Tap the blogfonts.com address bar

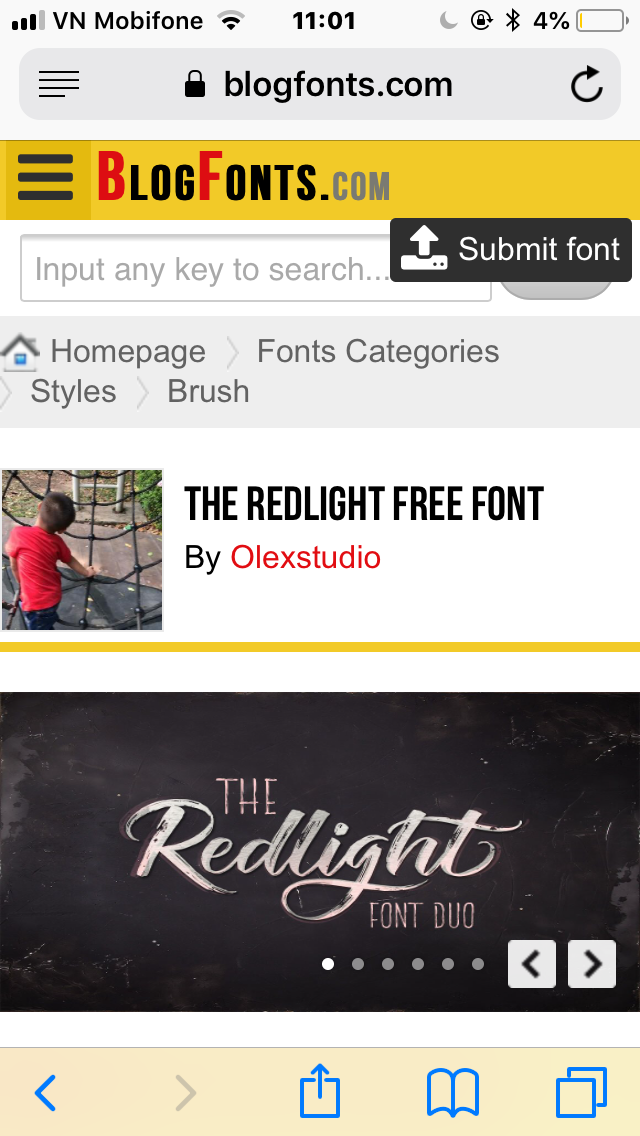[320, 85]
